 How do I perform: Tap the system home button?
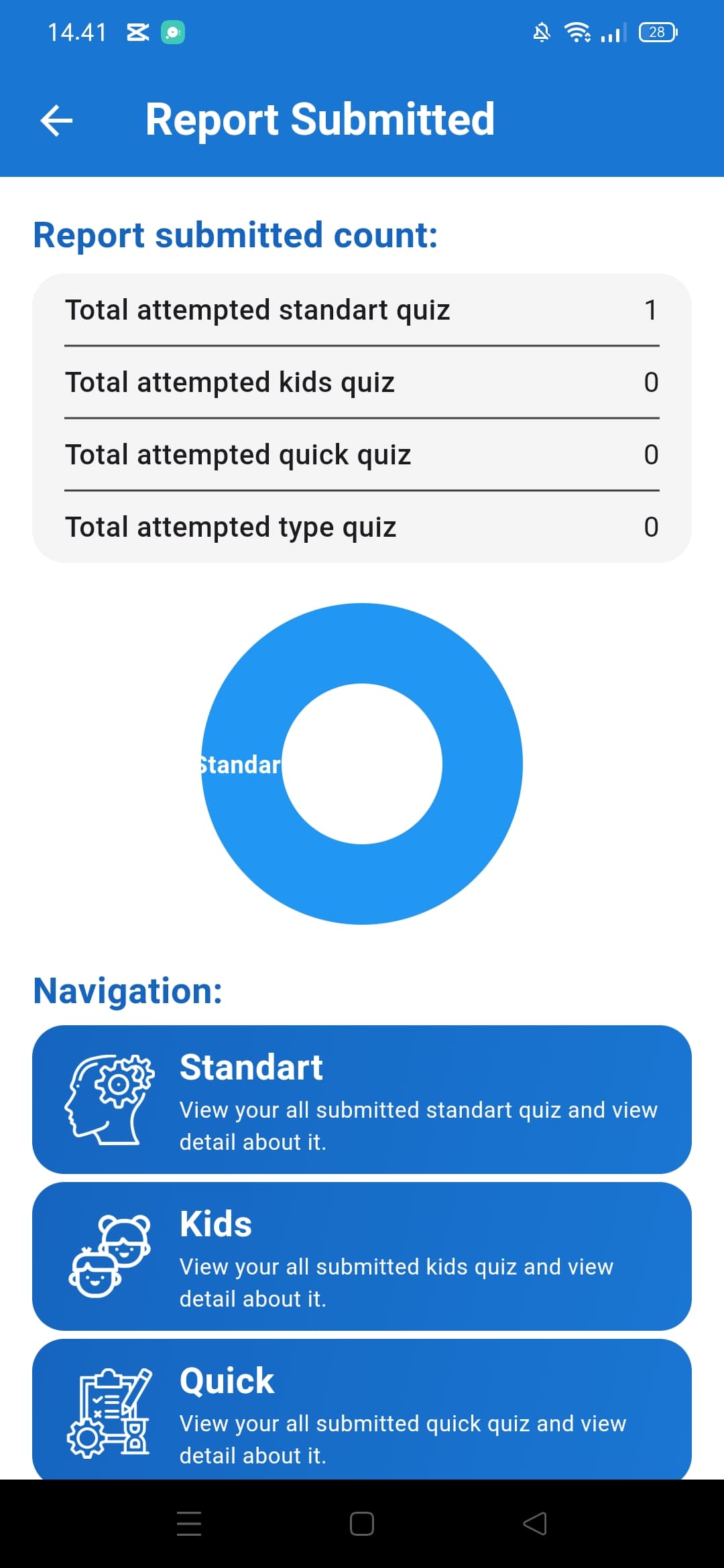[362, 1524]
